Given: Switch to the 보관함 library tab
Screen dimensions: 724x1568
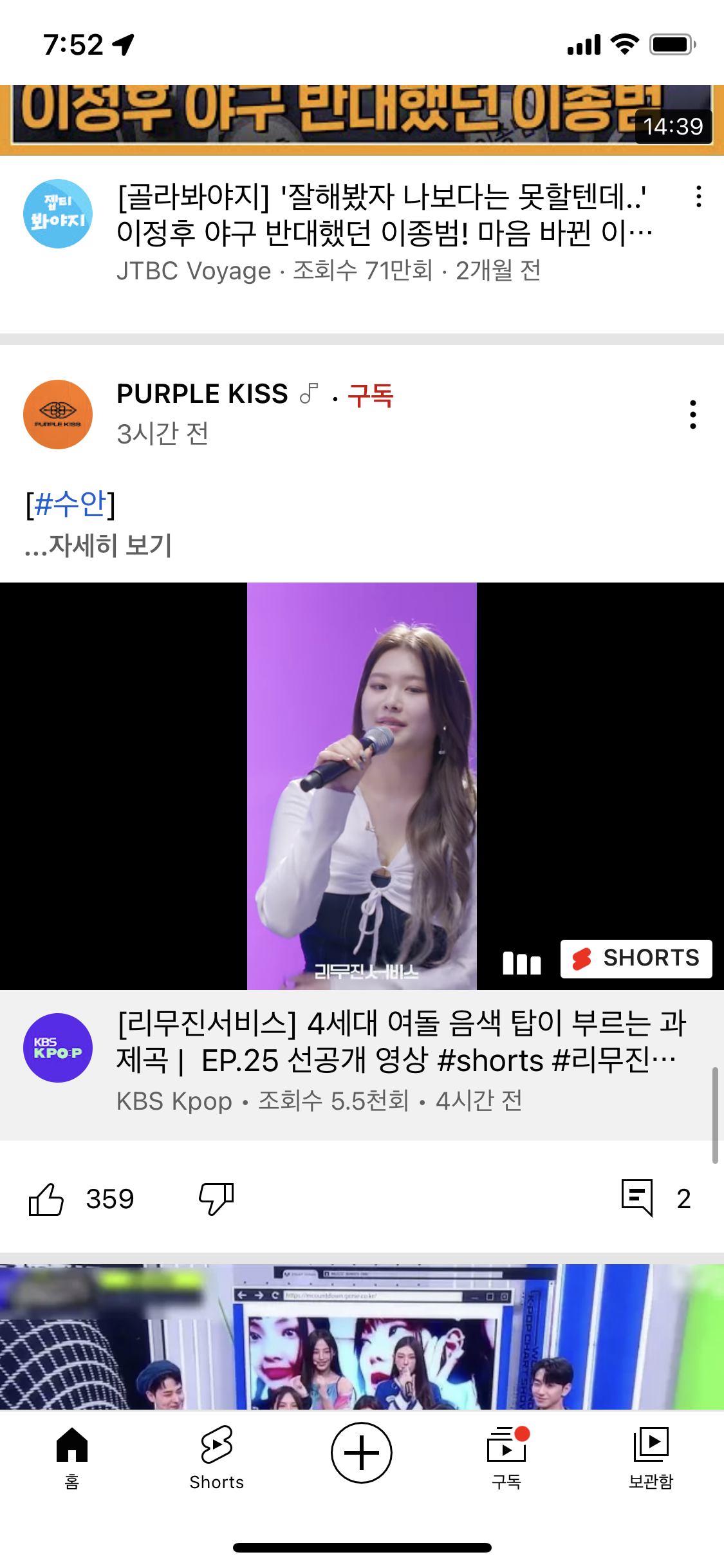Looking at the screenshot, I should [651, 1456].
